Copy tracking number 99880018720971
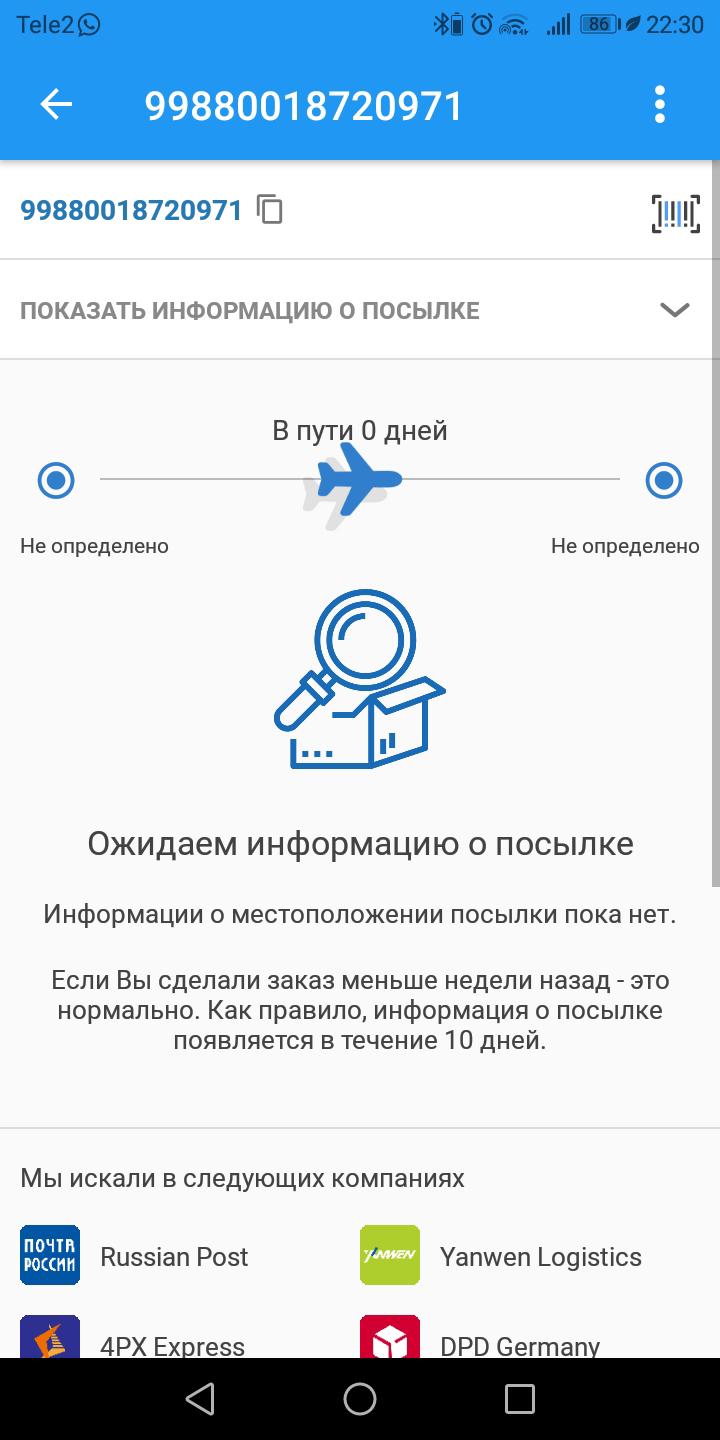This screenshot has height=1440, width=720. pos(270,209)
